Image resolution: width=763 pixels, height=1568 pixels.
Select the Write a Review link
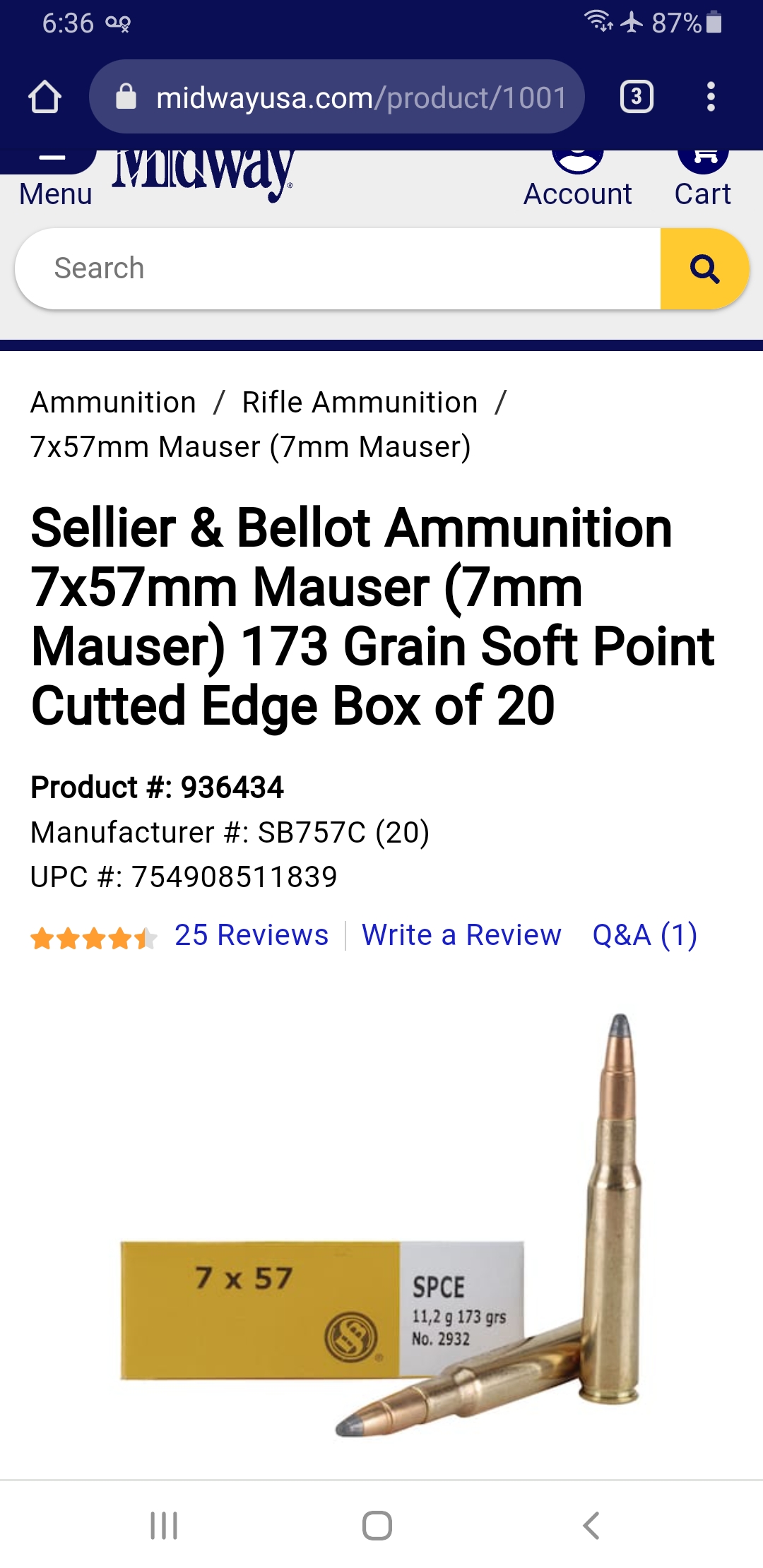point(461,935)
